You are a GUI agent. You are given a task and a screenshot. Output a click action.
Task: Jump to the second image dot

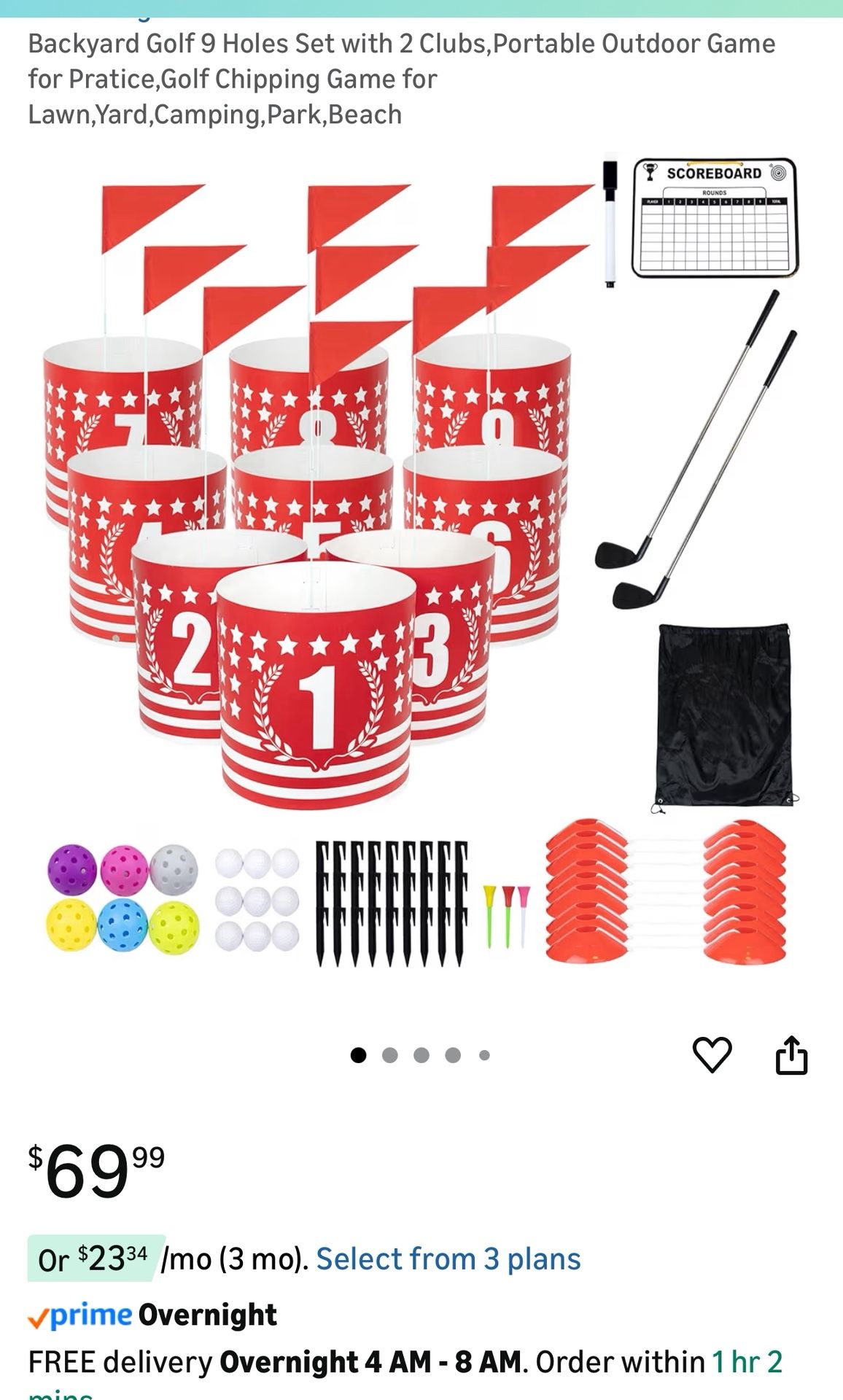[x=390, y=1055]
